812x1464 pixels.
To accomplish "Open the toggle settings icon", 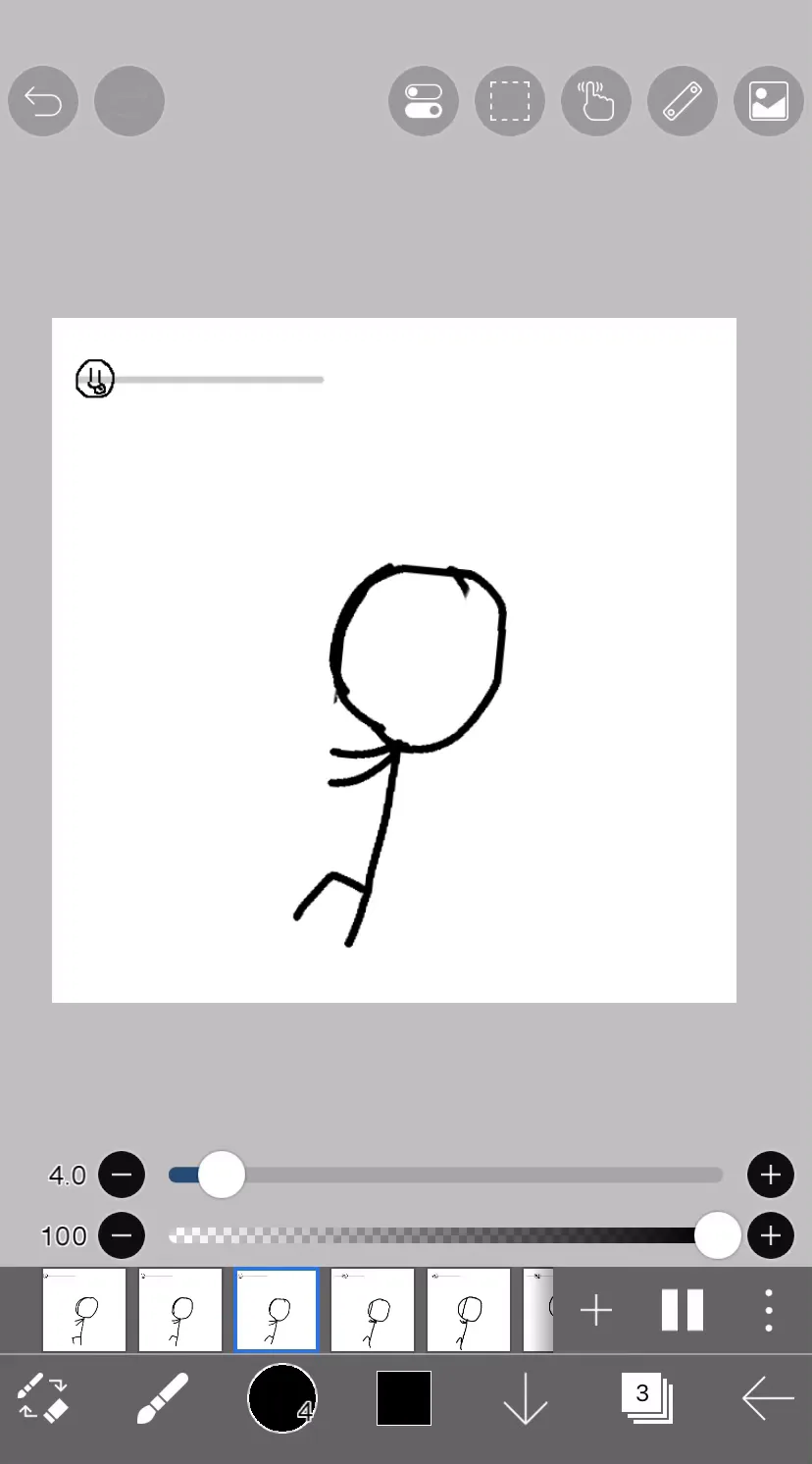I will tap(424, 101).
